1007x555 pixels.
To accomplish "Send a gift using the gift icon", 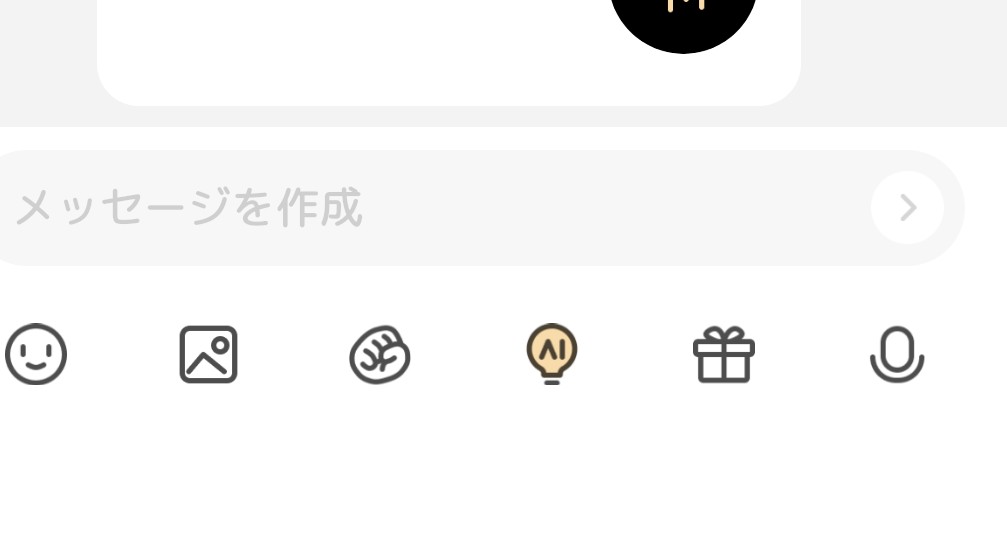I will [x=724, y=355].
